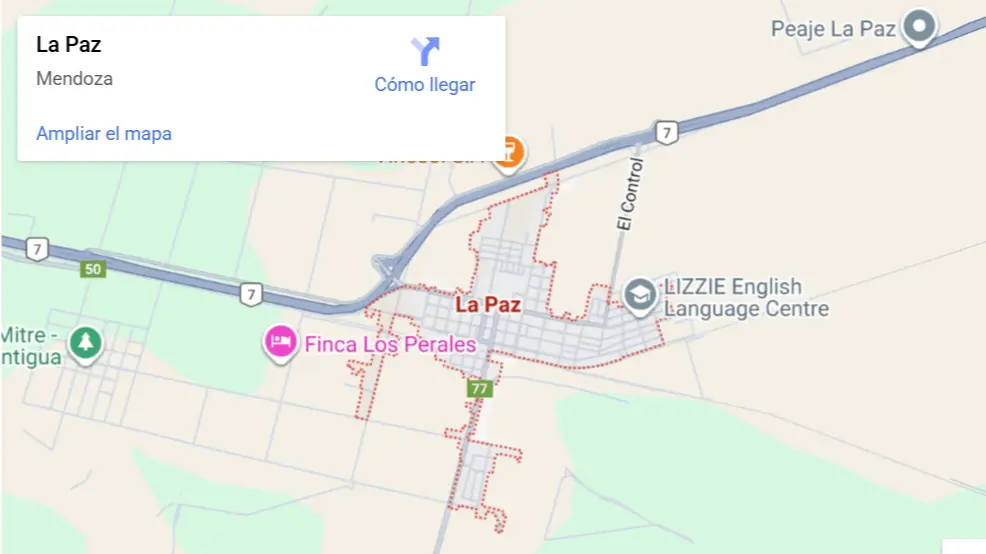Open the green park marker by Mitre

(x=85, y=343)
